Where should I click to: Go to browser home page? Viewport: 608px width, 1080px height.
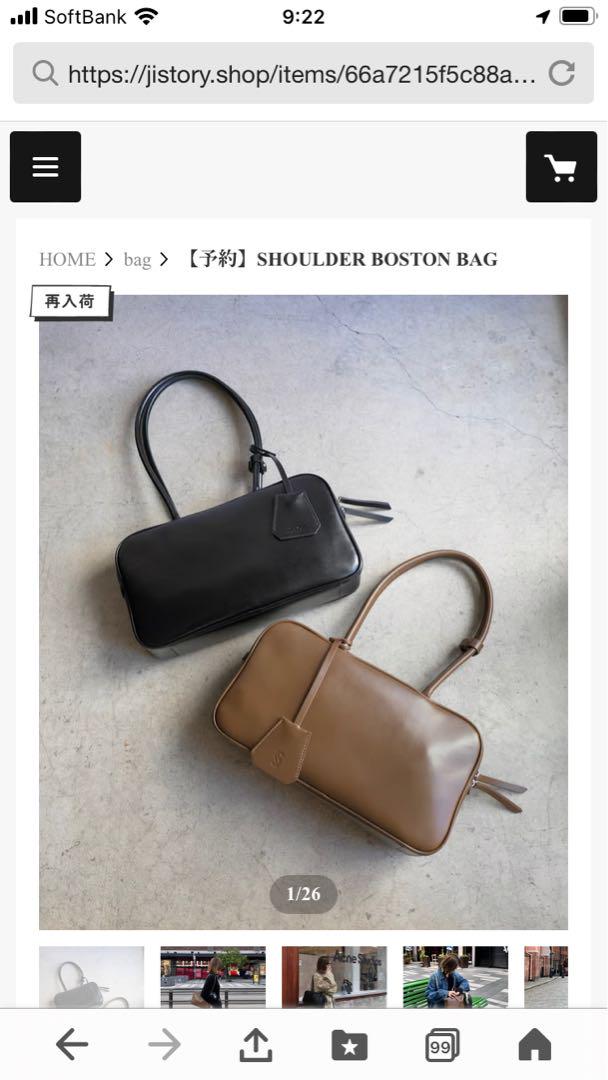pyautogui.click(x=535, y=1046)
